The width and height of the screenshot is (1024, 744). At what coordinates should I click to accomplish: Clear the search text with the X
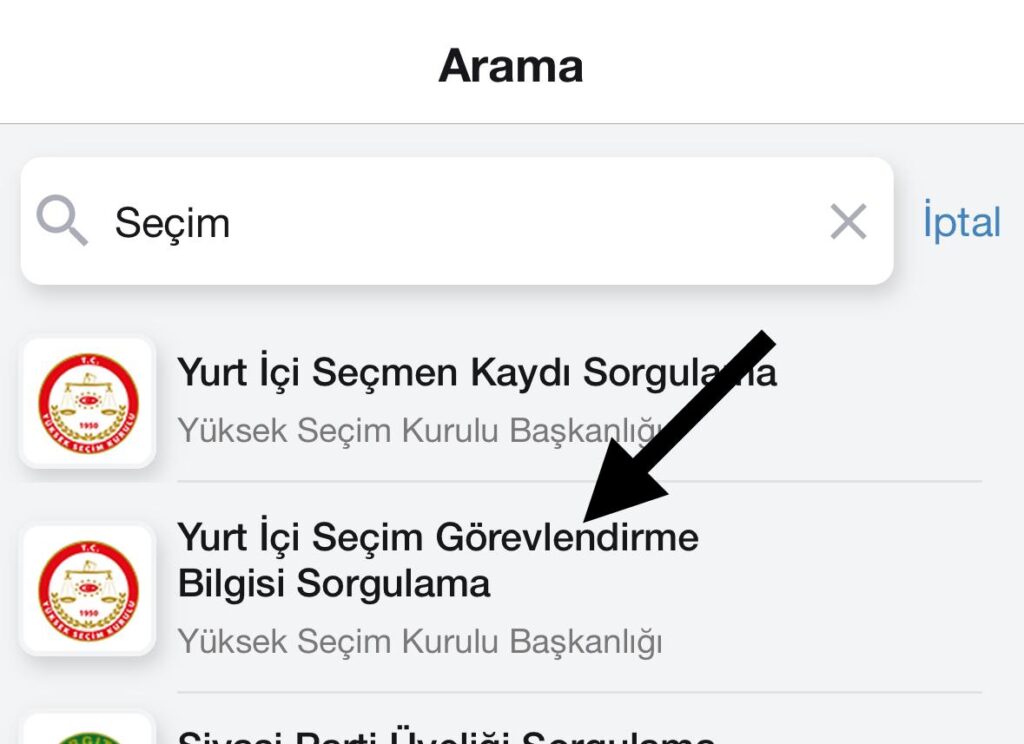(848, 222)
